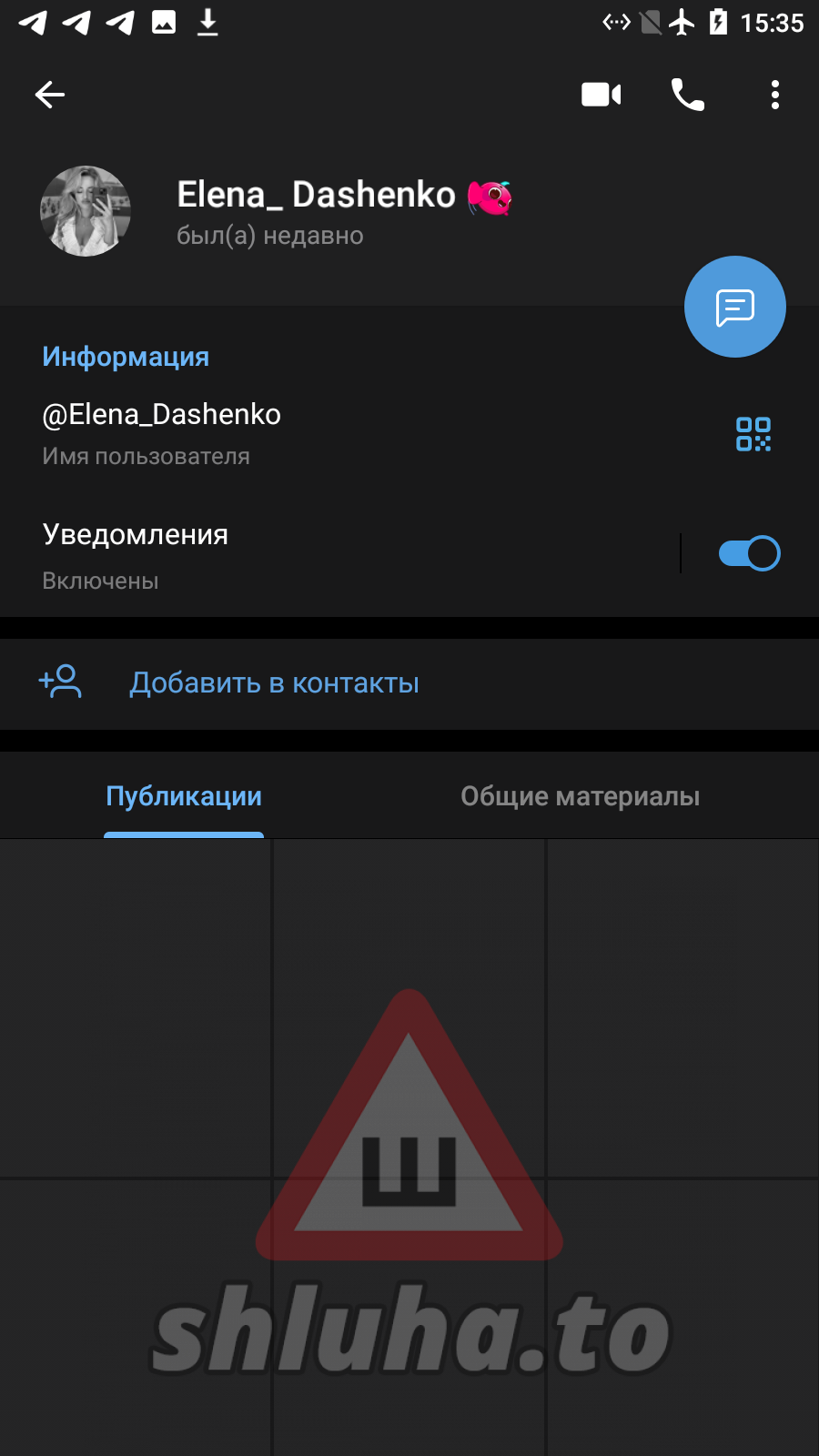Open Elena_Dashenko's profile photo
The image size is (819, 1456).
[86, 211]
